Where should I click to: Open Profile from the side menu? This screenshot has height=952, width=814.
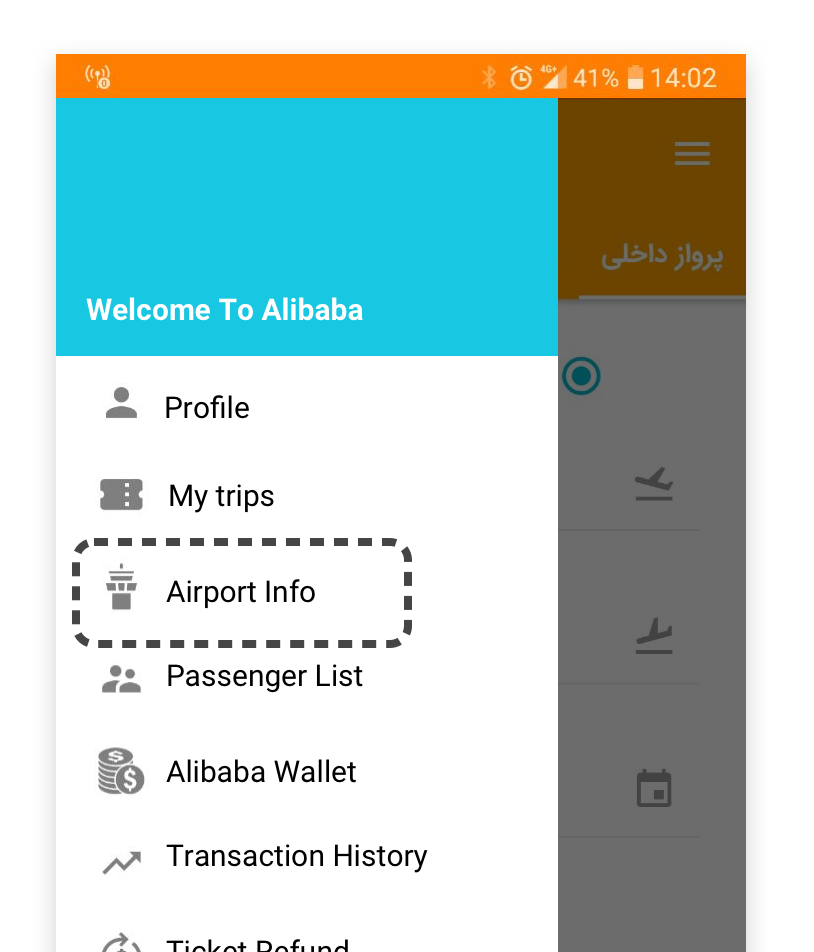(x=206, y=407)
